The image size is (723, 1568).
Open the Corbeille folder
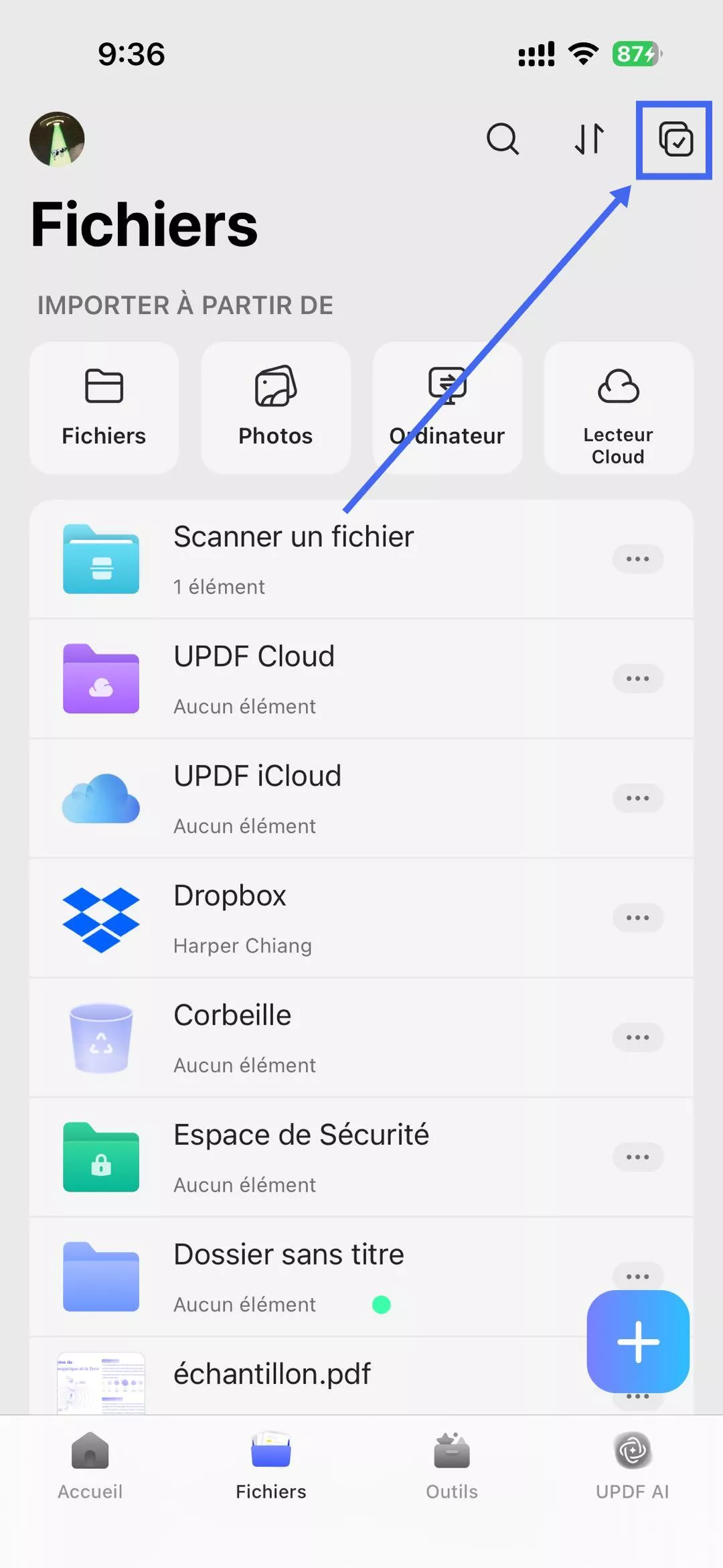[x=268, y=1037]
